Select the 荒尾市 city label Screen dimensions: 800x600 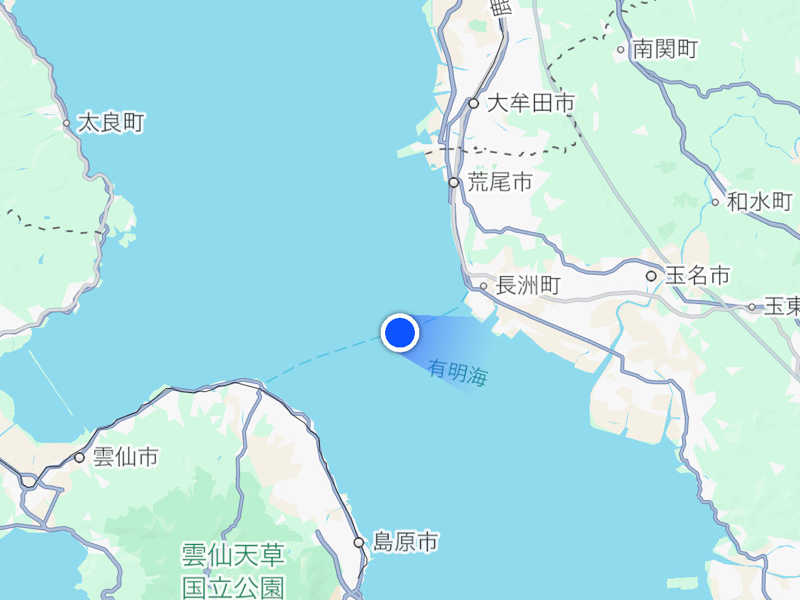(x=500, y=182)
